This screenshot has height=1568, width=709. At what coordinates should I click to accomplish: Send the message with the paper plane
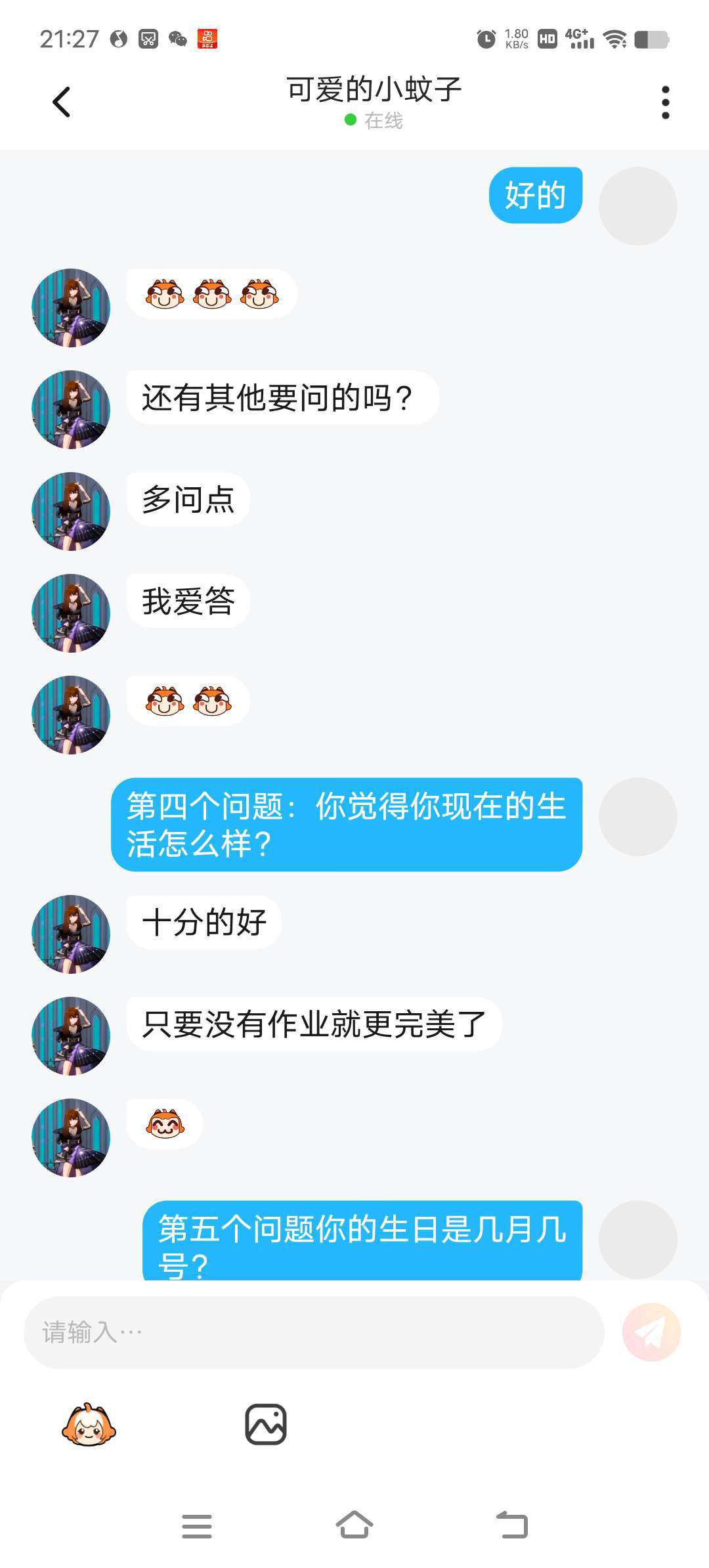[651, 1332]
